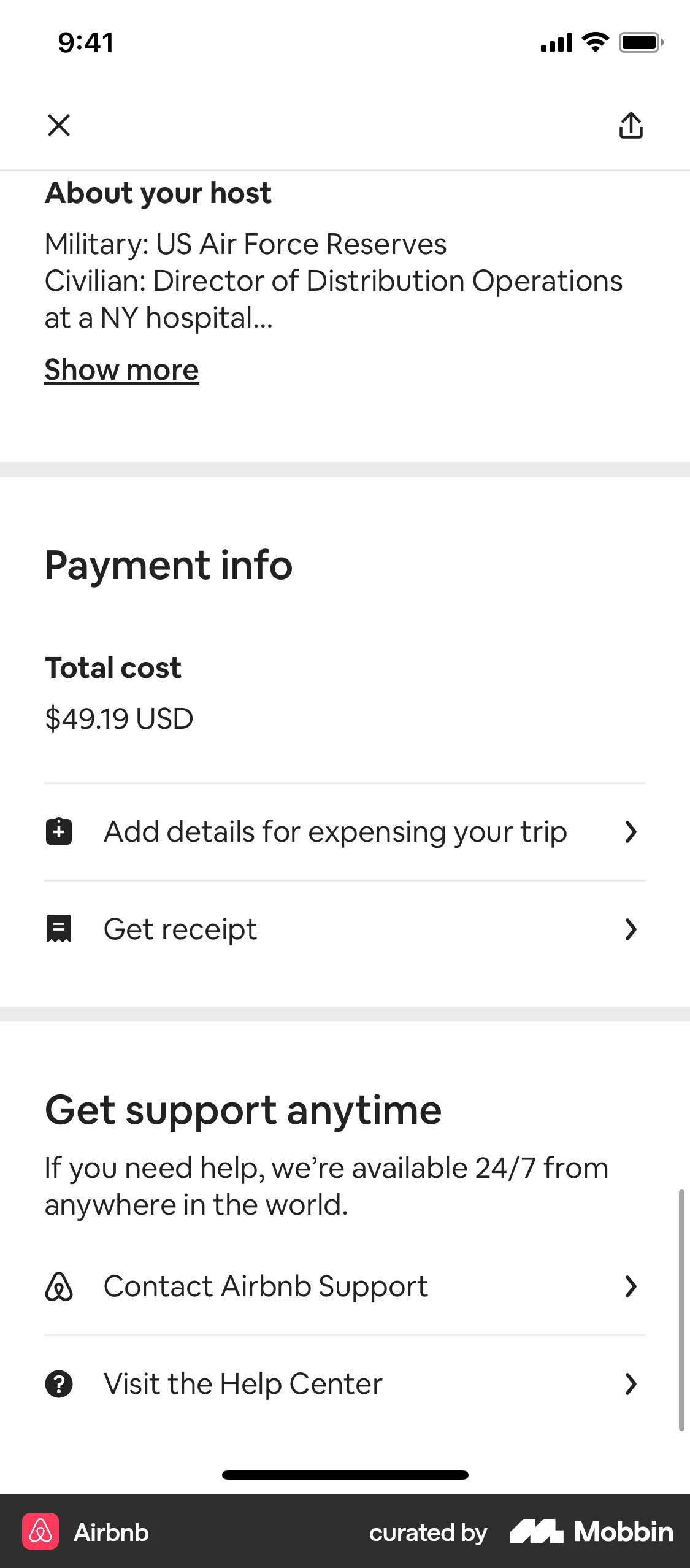Screen dimensions: 690x1568
Task: Click the share icon at top right
Action: coord(631,126)
